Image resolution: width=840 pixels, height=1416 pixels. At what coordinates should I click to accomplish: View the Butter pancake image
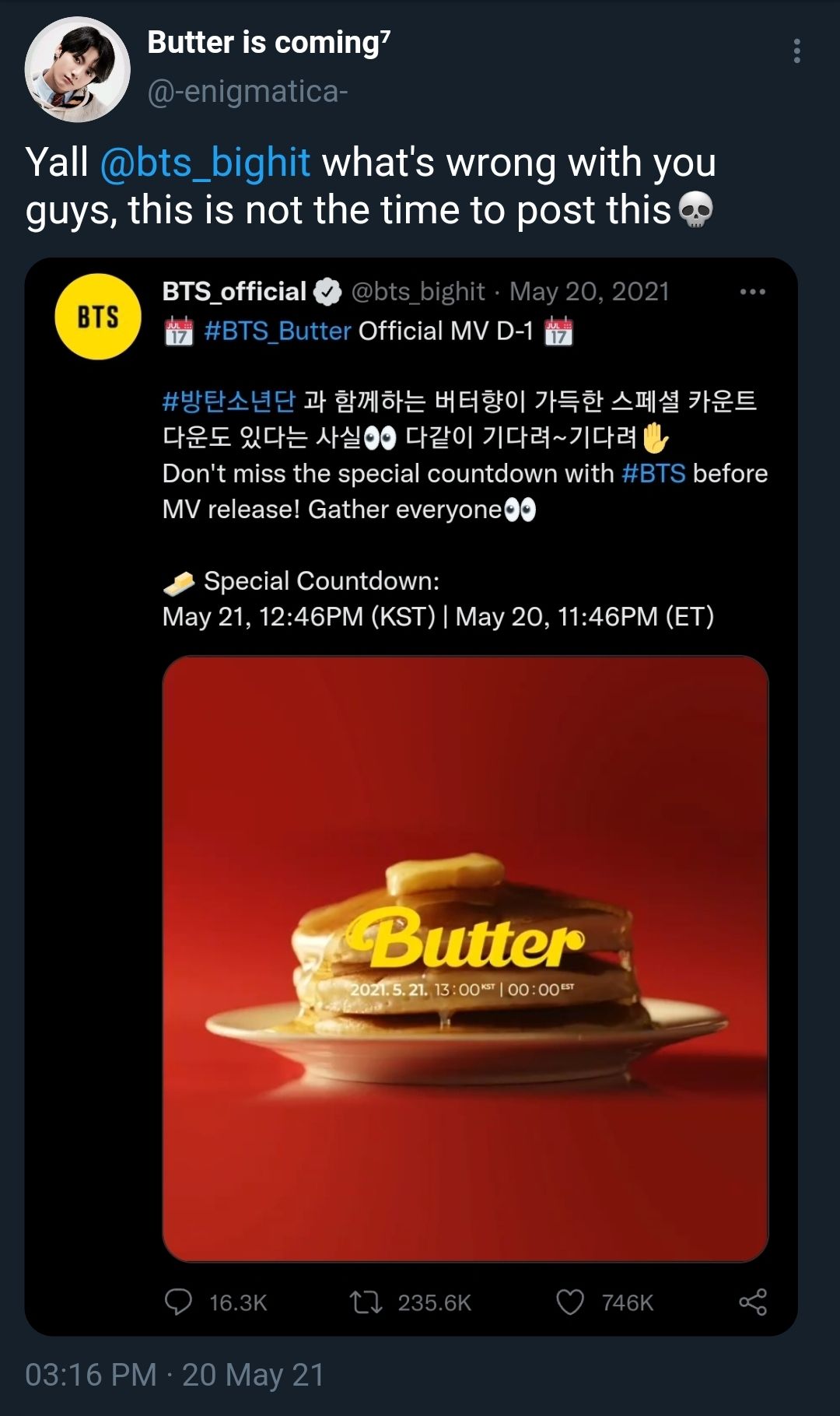465,959
